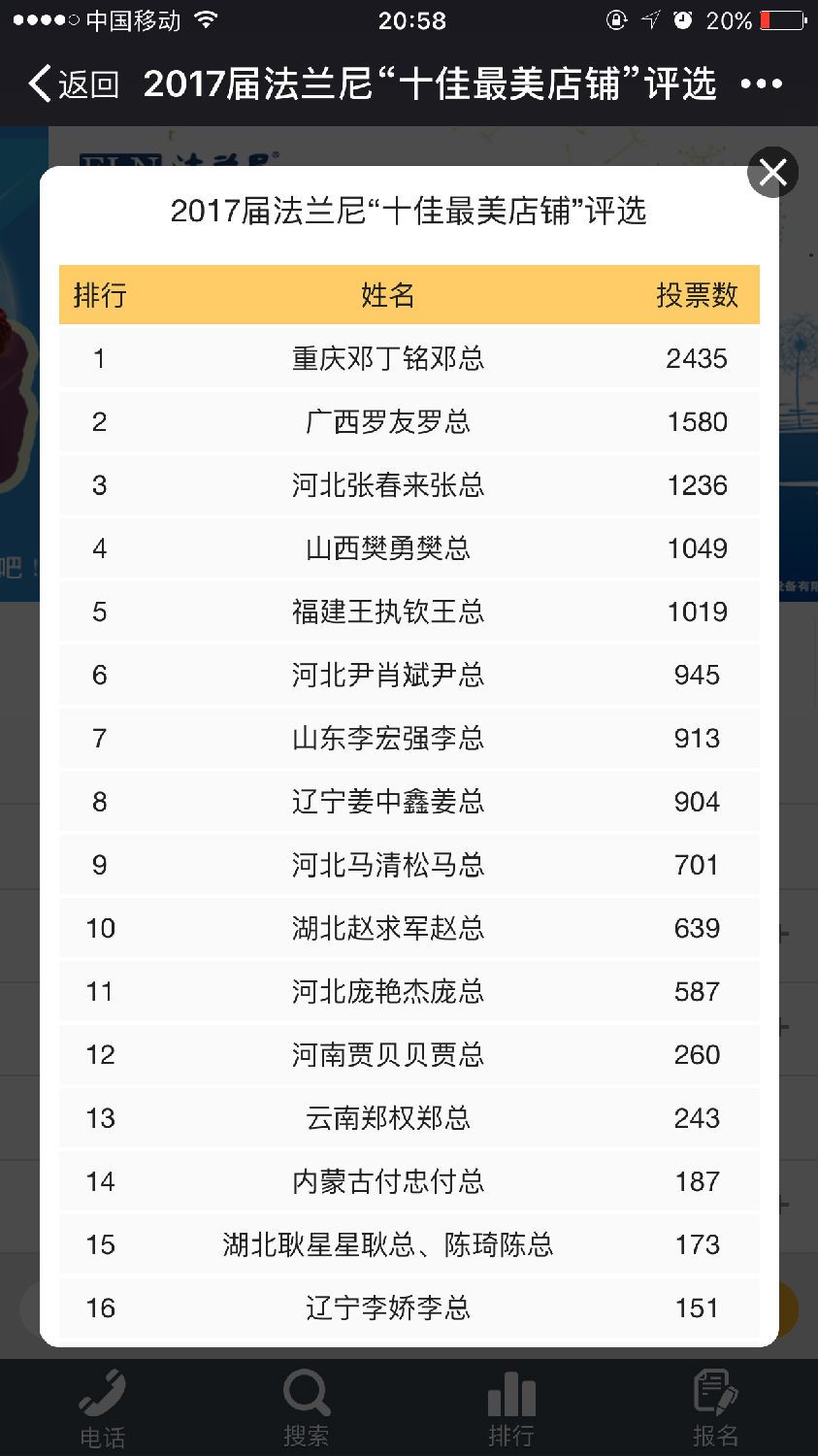Go back using 返回
818x1456 pixels.
(x=74, y=84)
